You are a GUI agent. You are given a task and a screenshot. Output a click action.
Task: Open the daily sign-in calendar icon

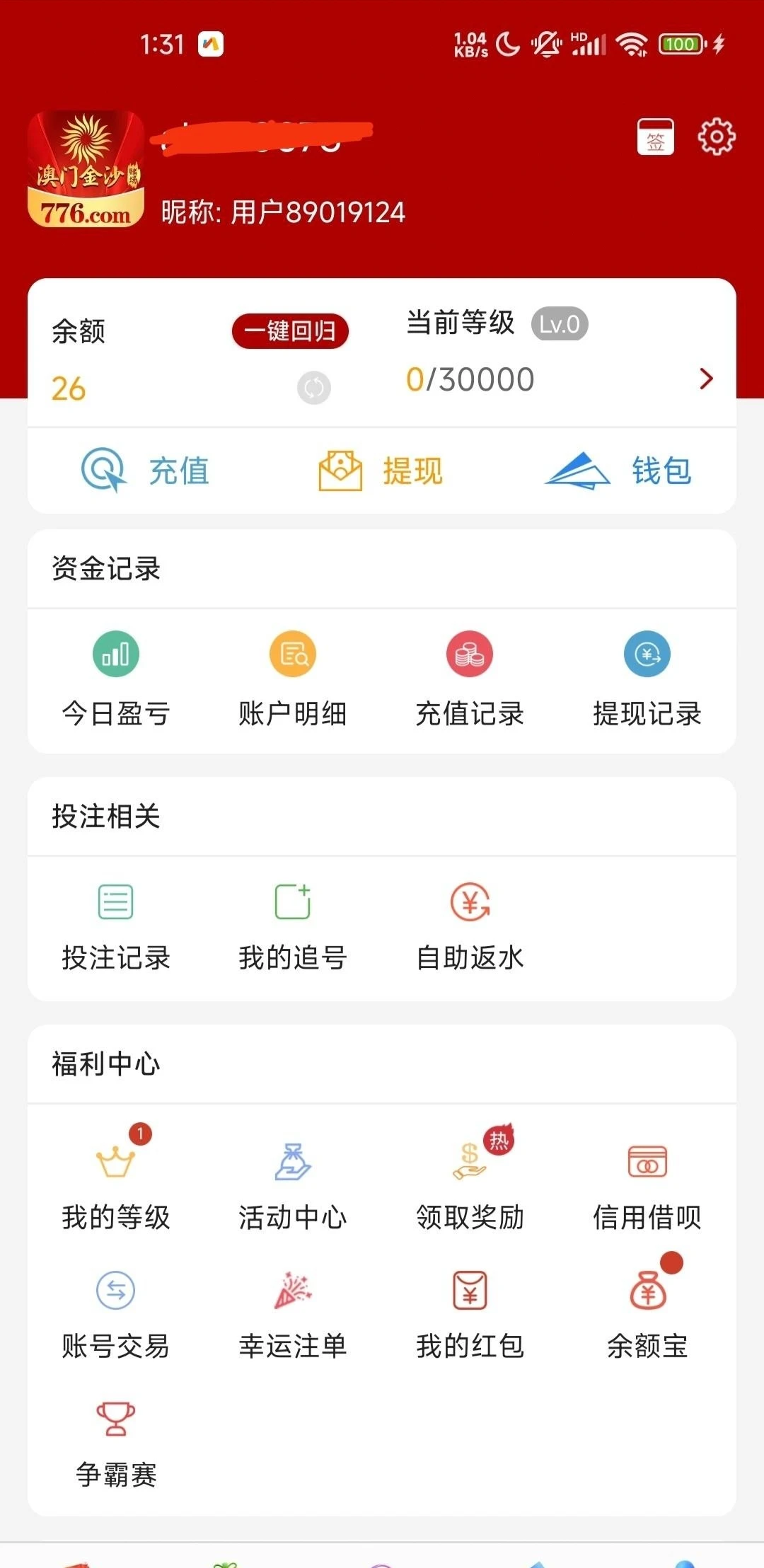[x=655, y=137]
